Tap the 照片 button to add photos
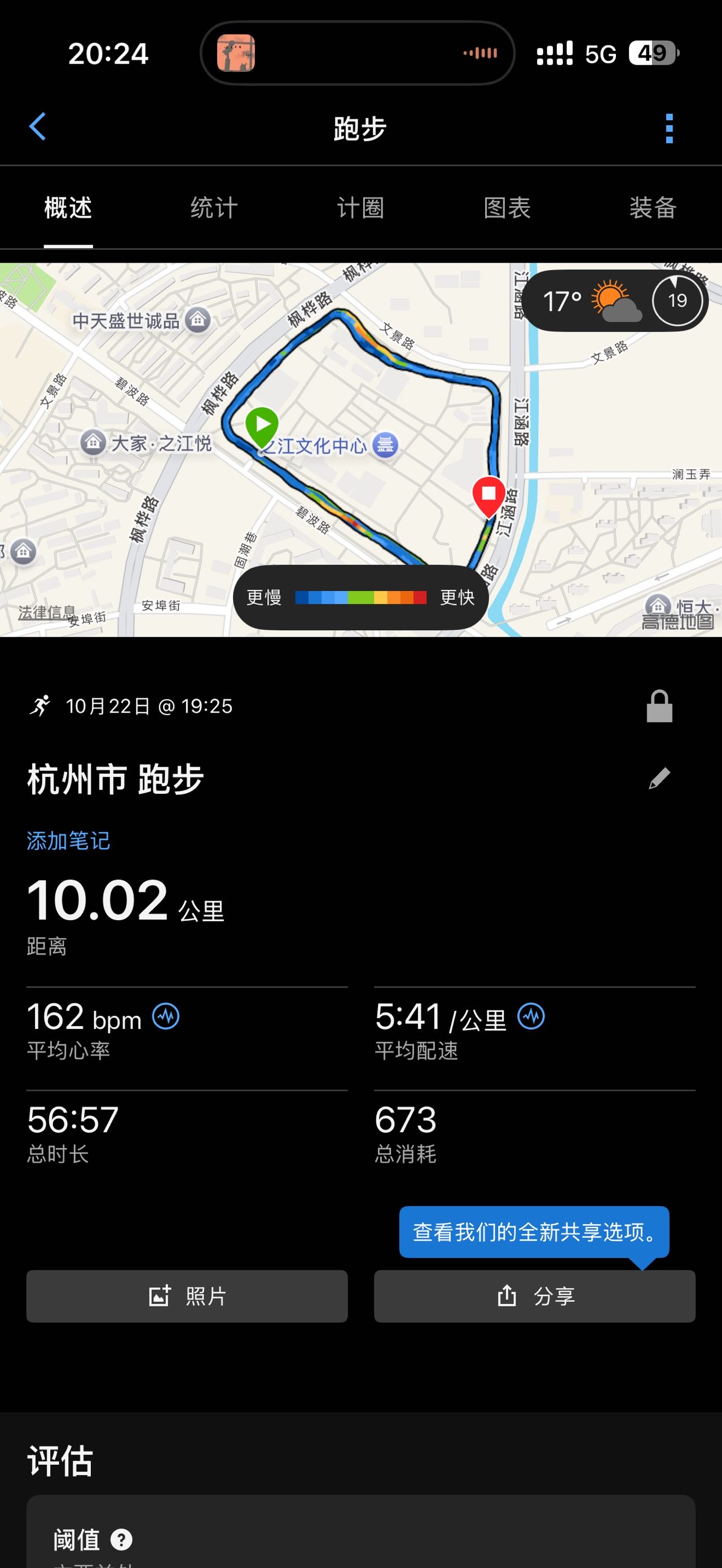The image size is (722, 1568). pyautogui.click(x=187, y=1296)
